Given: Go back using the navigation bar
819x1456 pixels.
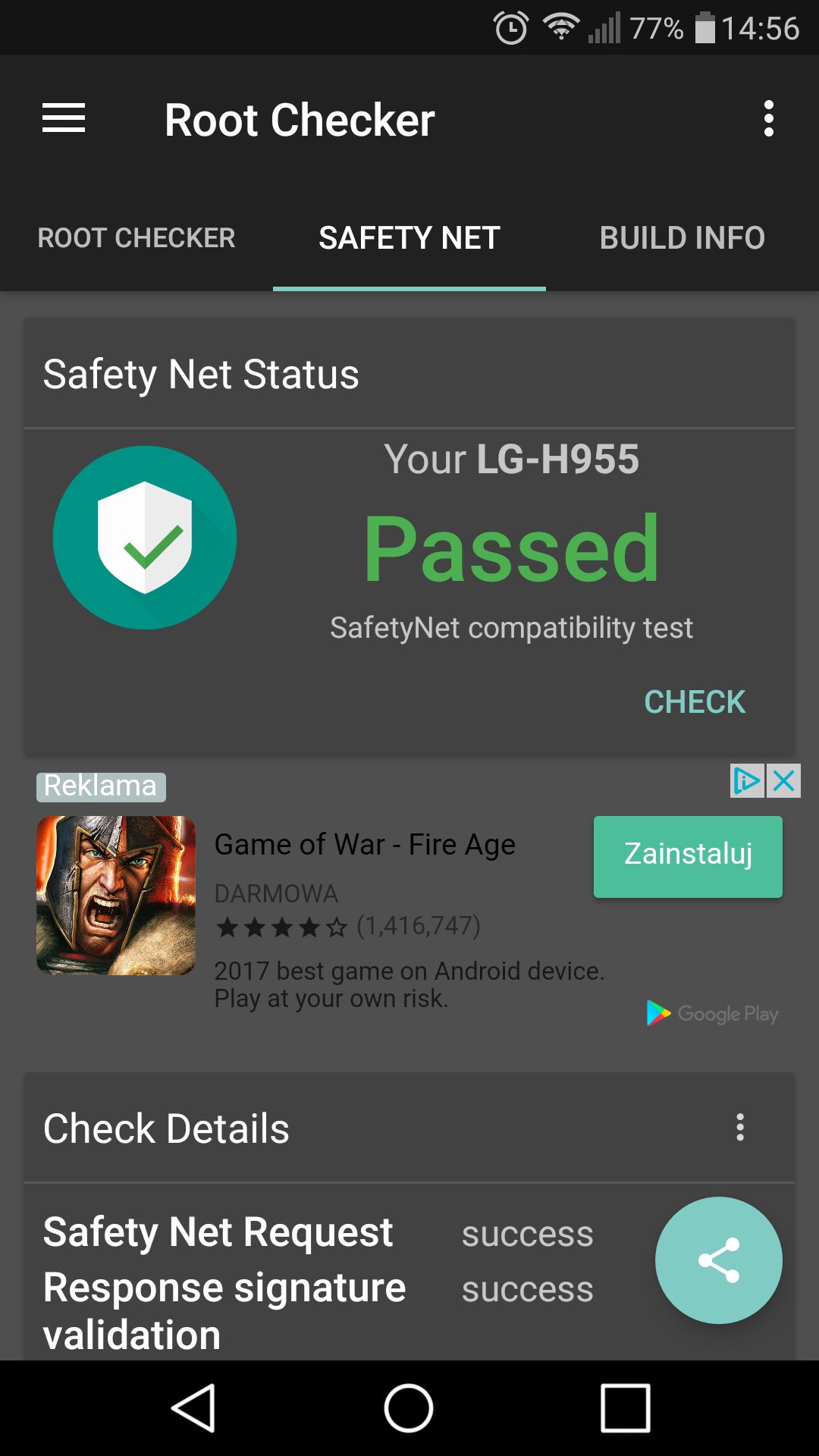Looking at the screenshot, I should 194,1408.
